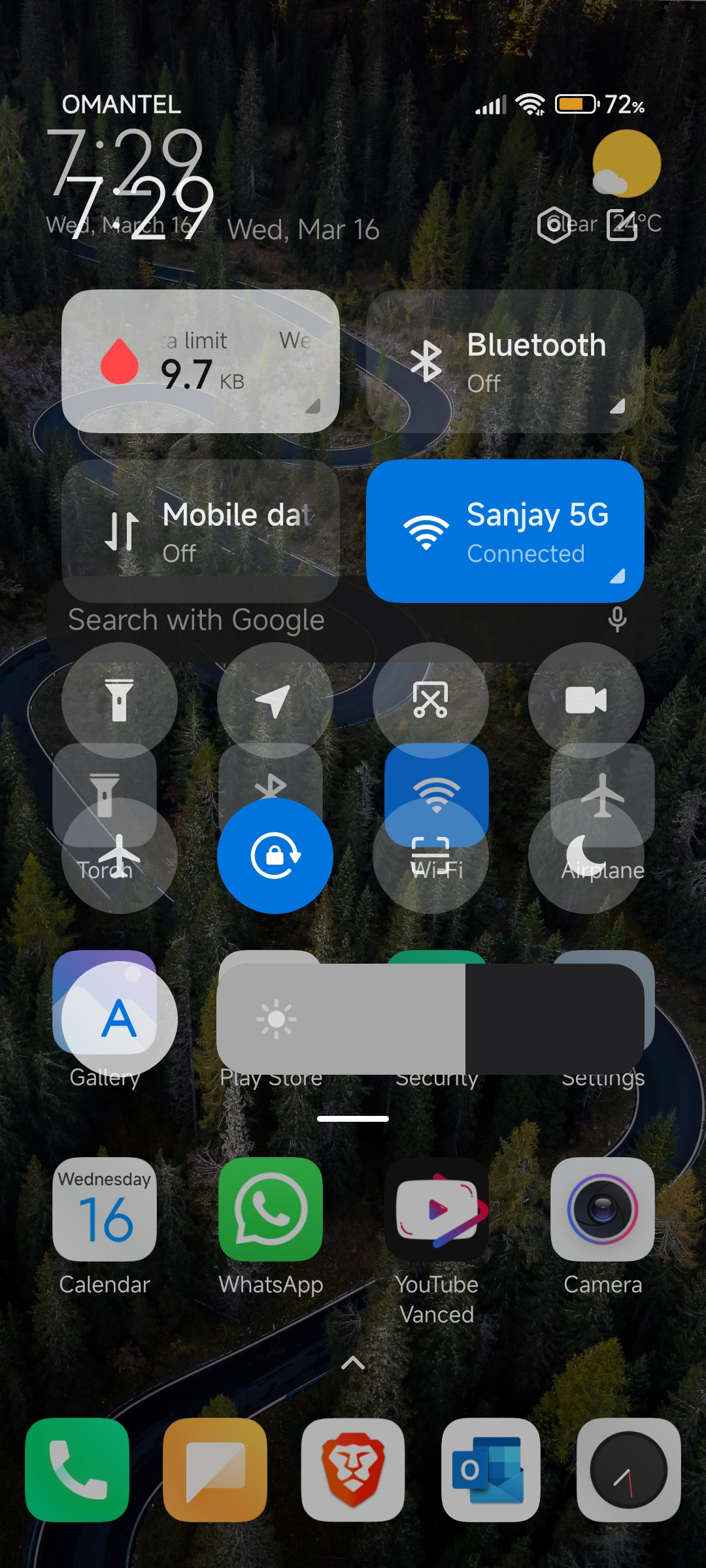Toggle auto brightness with the A button
This screenshot has height=1568, width=706.
point(120,1019)
